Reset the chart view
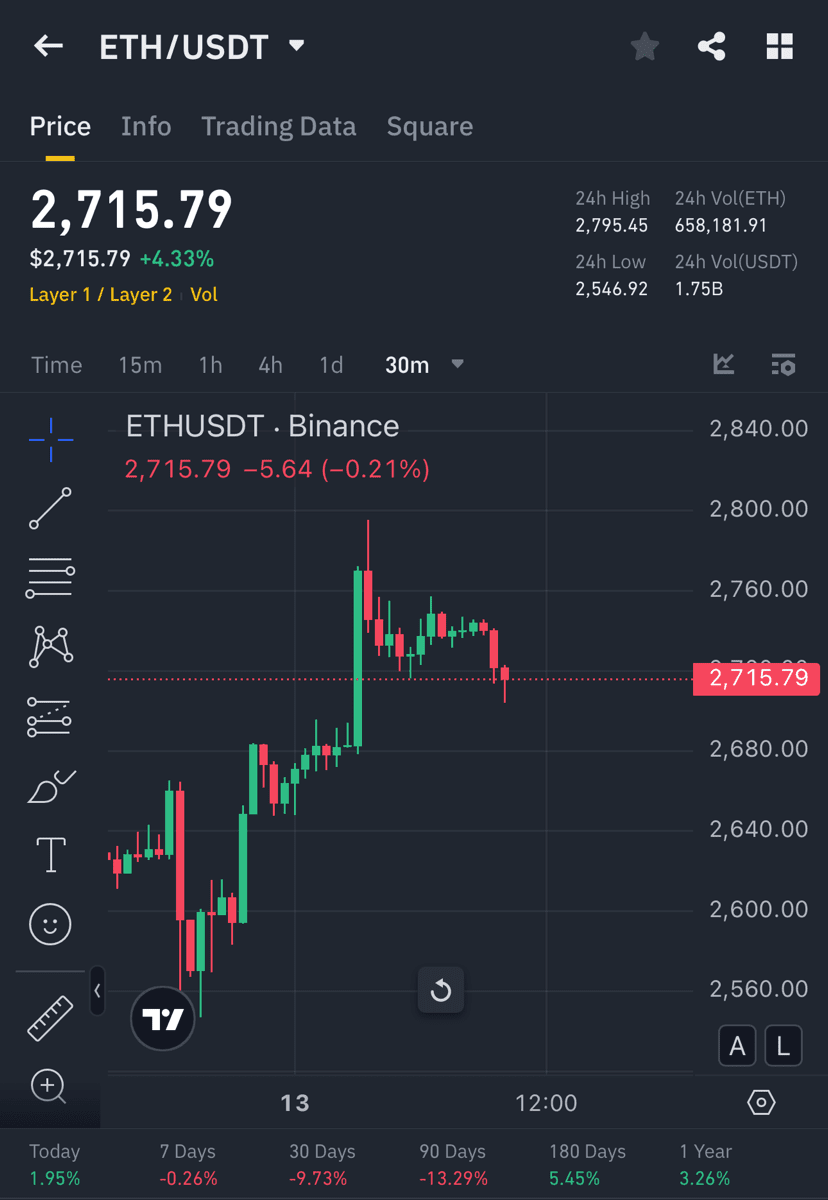828x1200 pixels. point(440,990)
